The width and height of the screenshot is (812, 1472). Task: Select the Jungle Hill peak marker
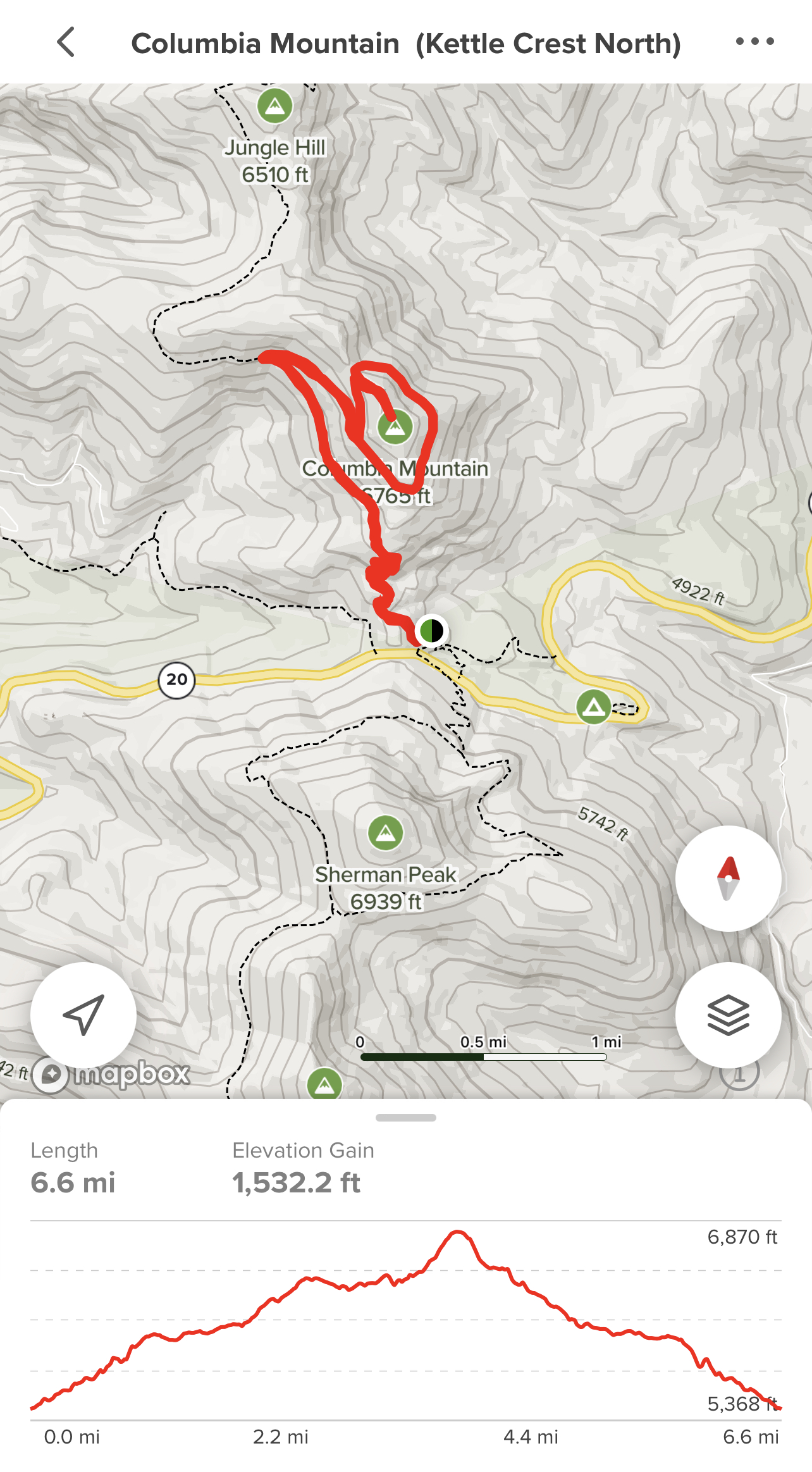[274, 106]
